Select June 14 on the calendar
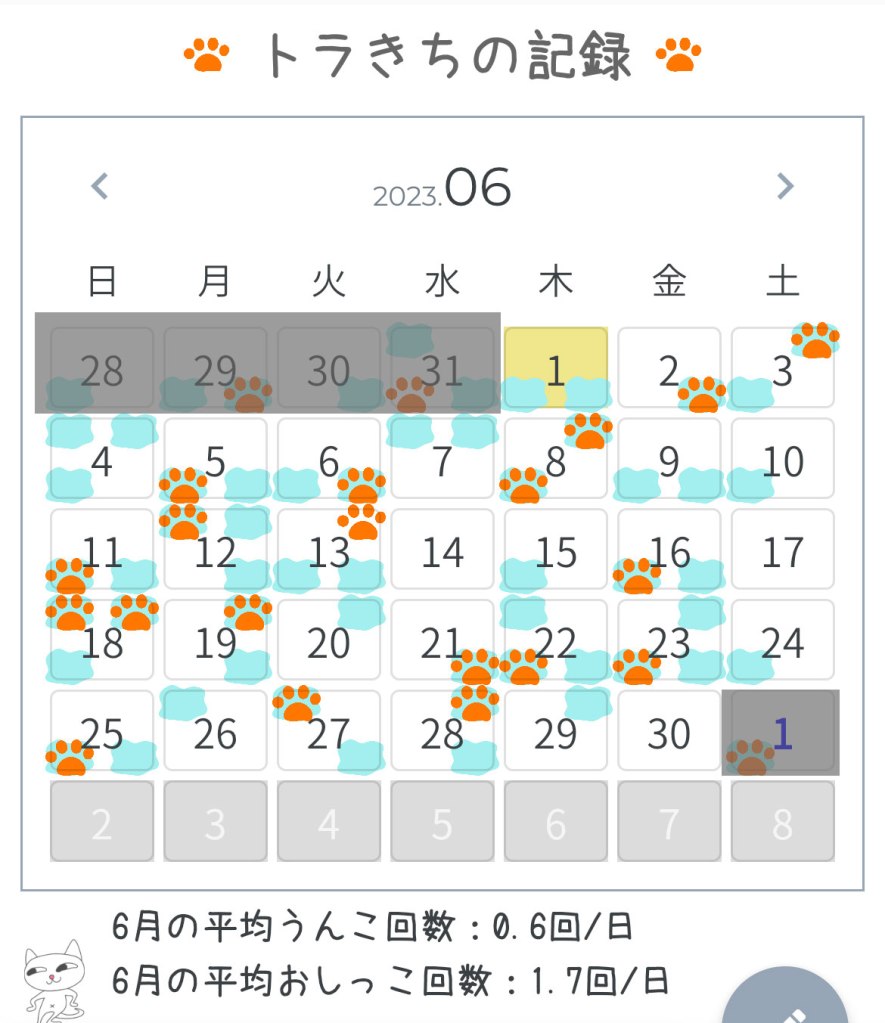 coord(442,550)
